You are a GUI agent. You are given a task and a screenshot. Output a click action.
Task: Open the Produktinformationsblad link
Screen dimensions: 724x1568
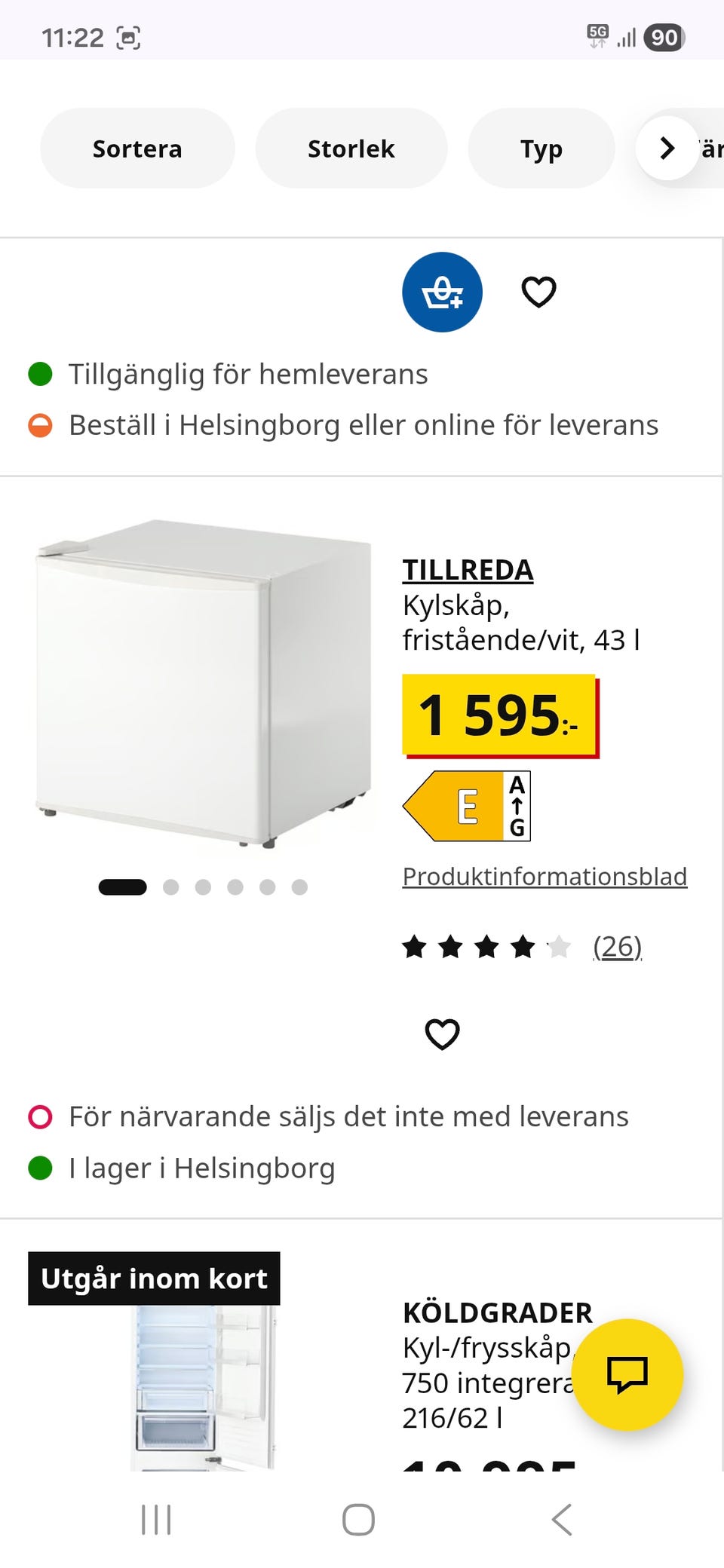coord(545,876)
